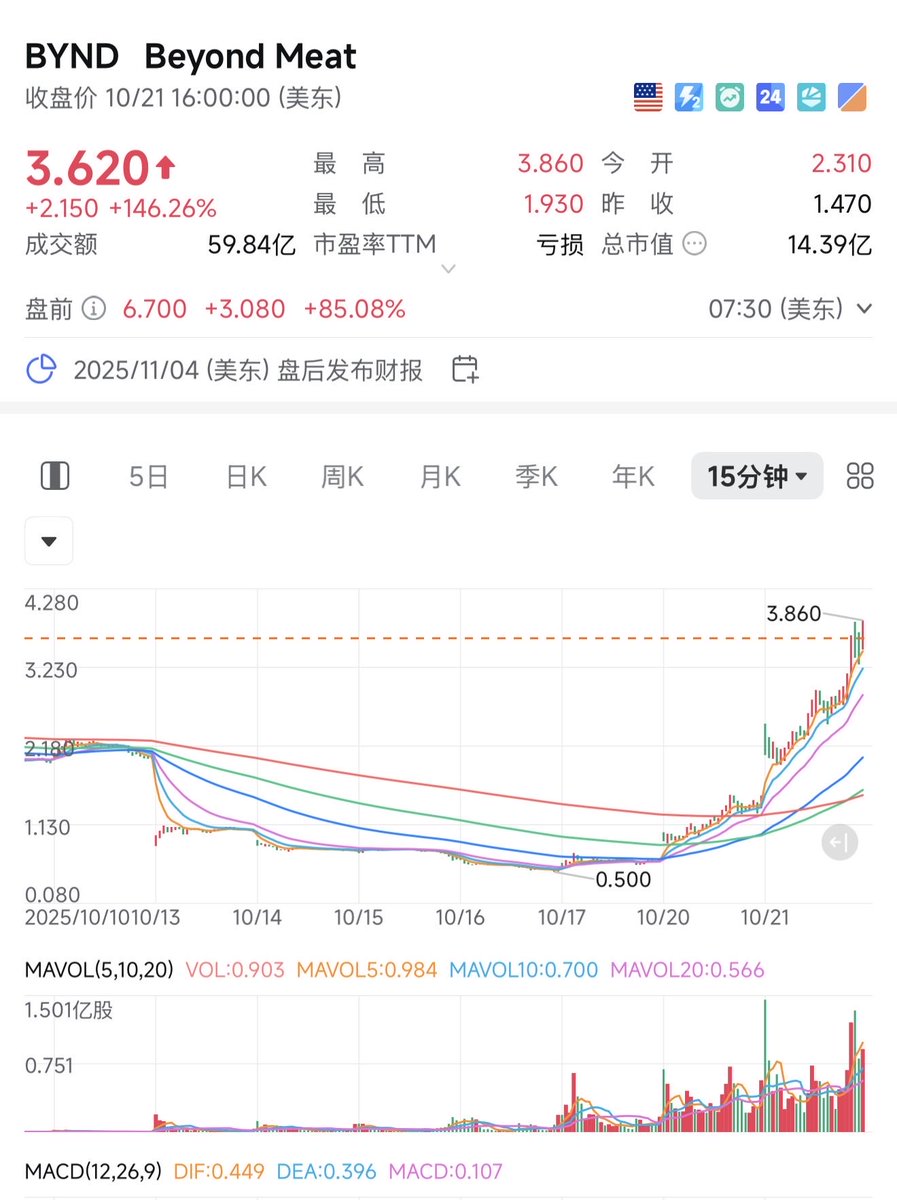Expand the 盘前 pre-market time chevron
The width and height of the screenshot is (897, 1200).
point(864,309)
